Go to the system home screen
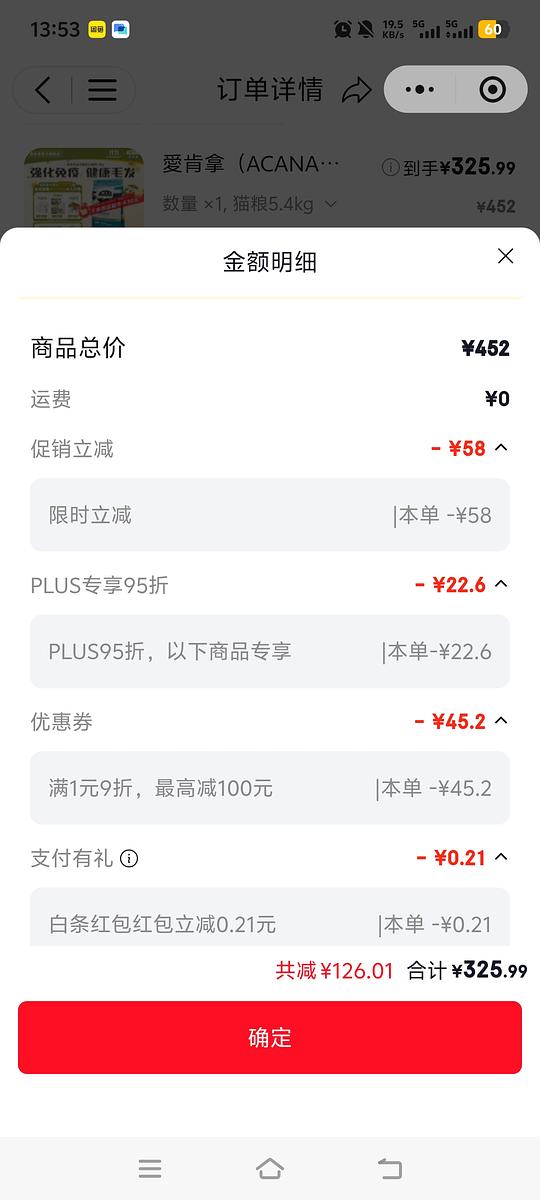Viewport: 540px width, 1200px height. coord(270,1168)
